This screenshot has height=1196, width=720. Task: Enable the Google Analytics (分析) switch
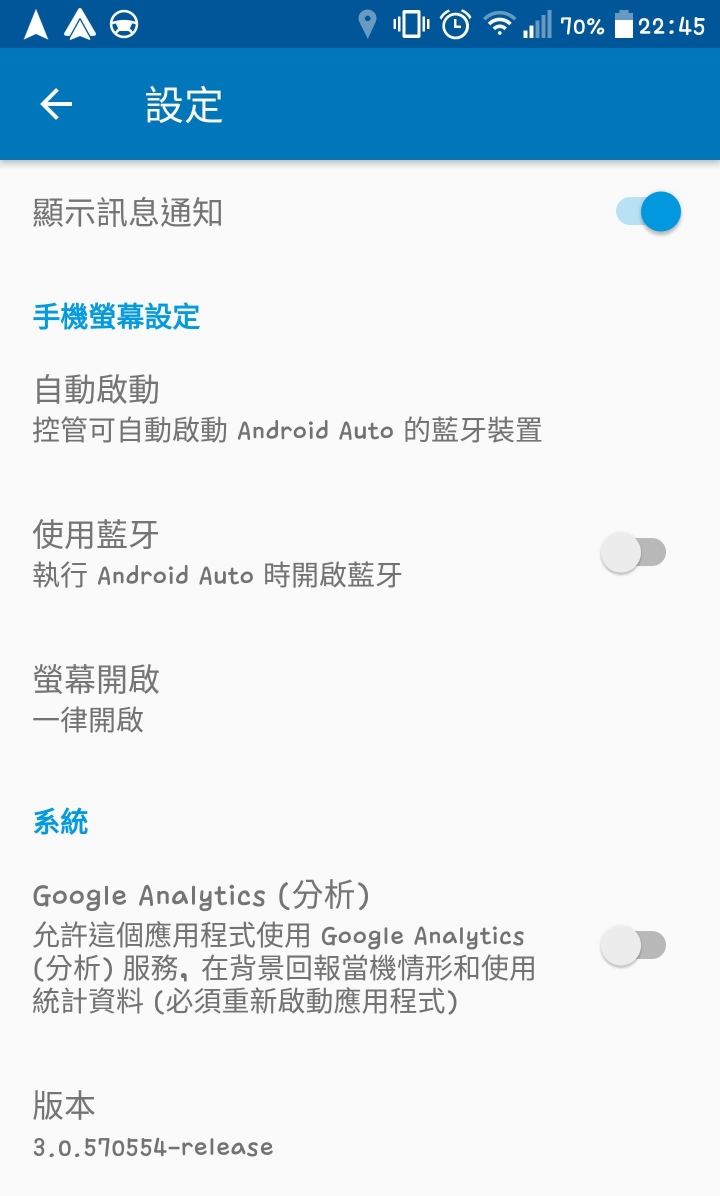pyautogui.click(x=633, y=945)
